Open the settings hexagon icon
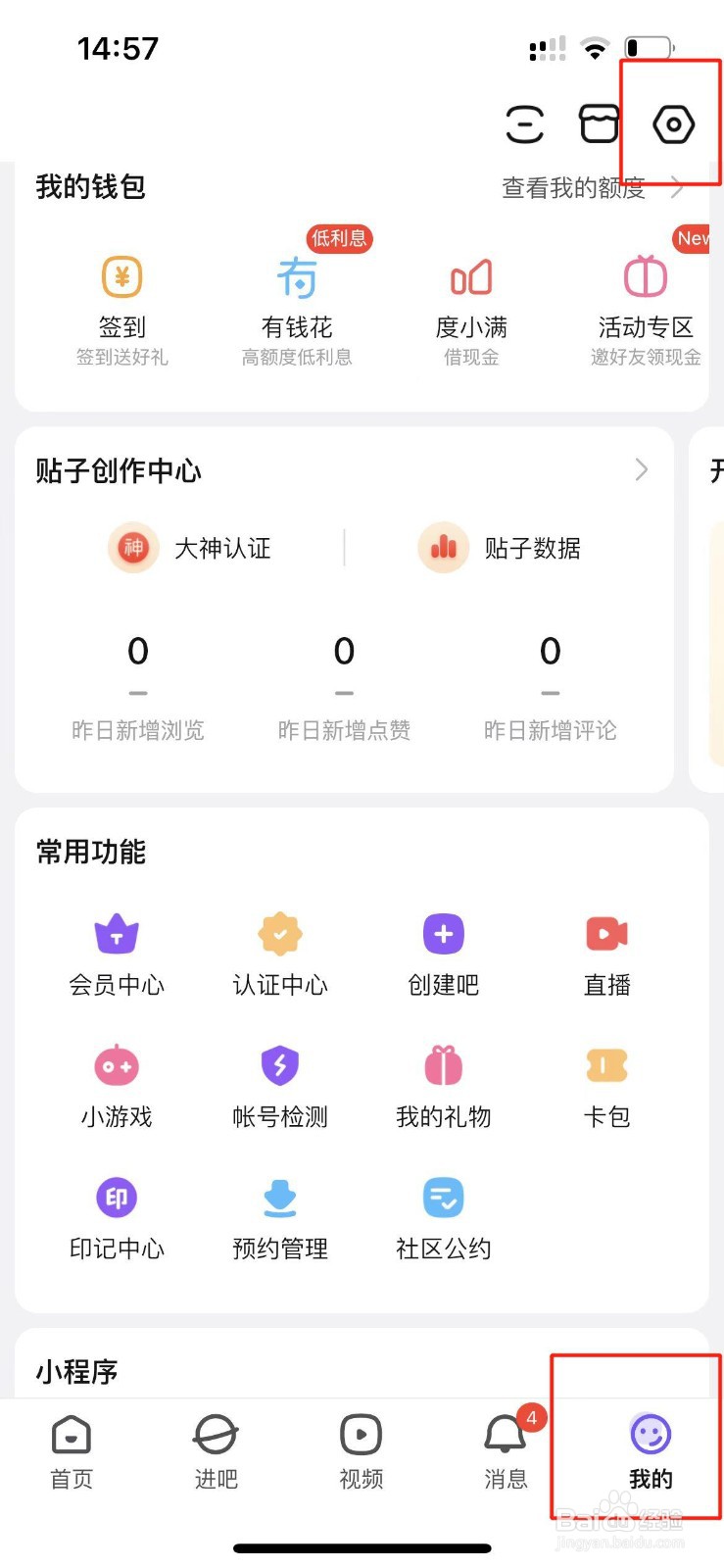 [674, 124]
